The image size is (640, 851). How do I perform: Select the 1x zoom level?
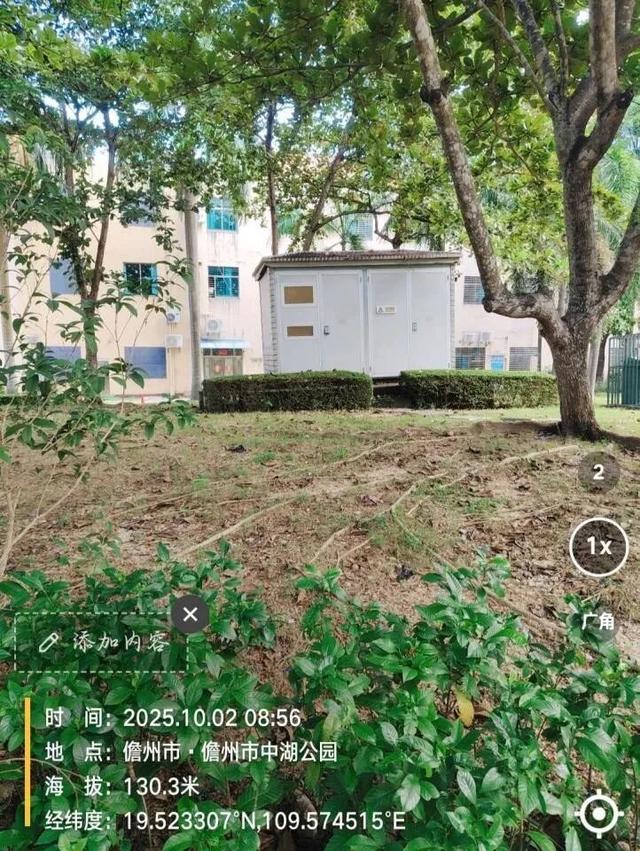pyautogui.click(x=598, y=547)
